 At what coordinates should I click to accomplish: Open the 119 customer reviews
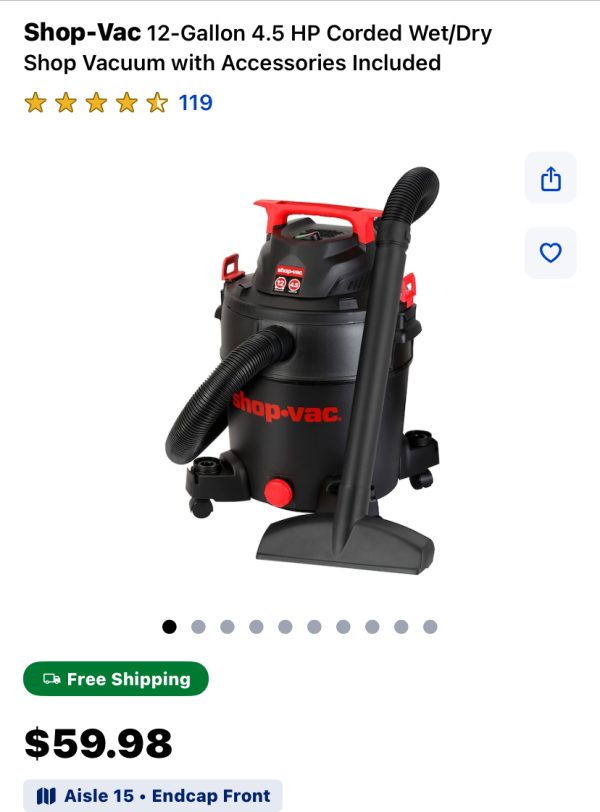click(195, 102)
